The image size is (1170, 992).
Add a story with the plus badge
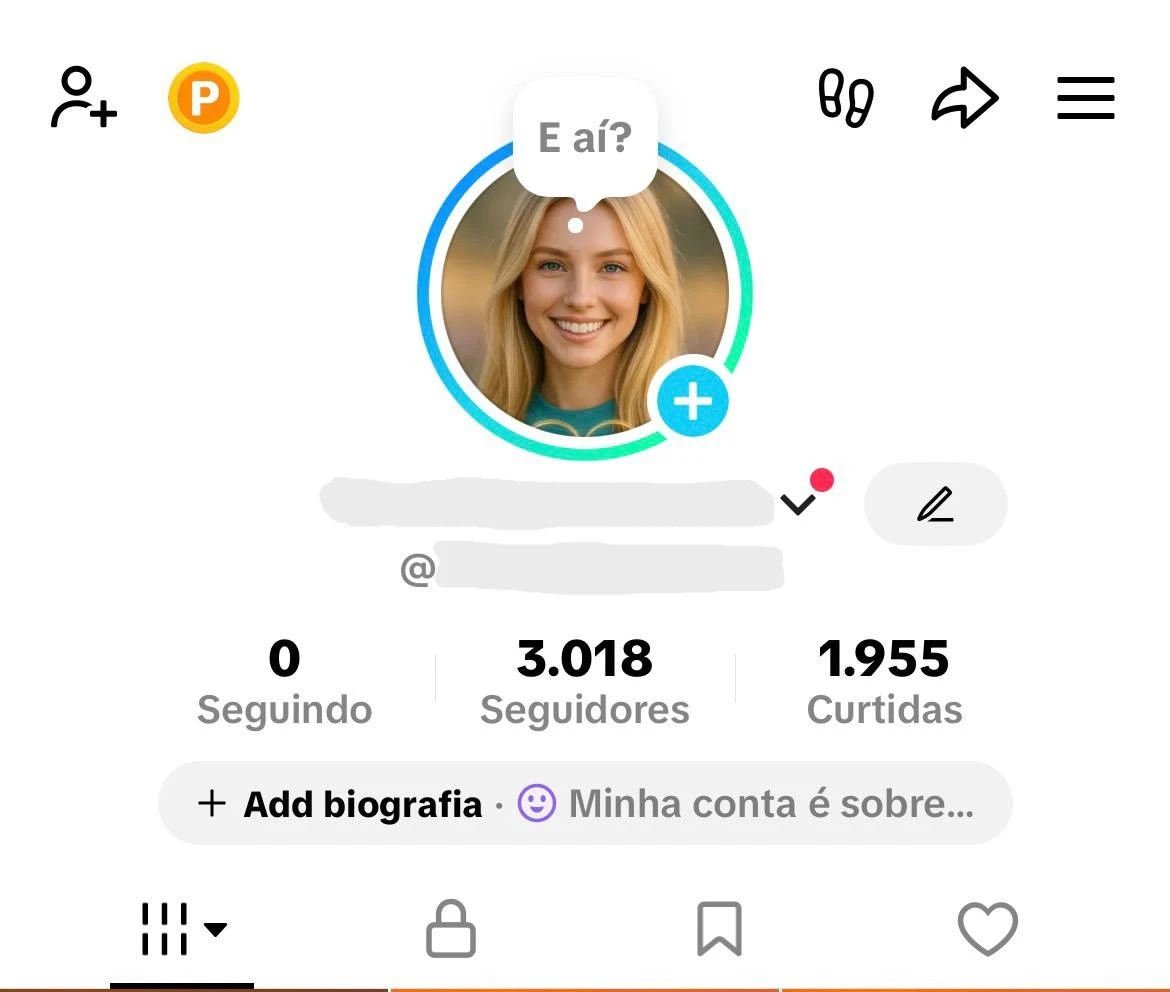(x=692, y=402)
